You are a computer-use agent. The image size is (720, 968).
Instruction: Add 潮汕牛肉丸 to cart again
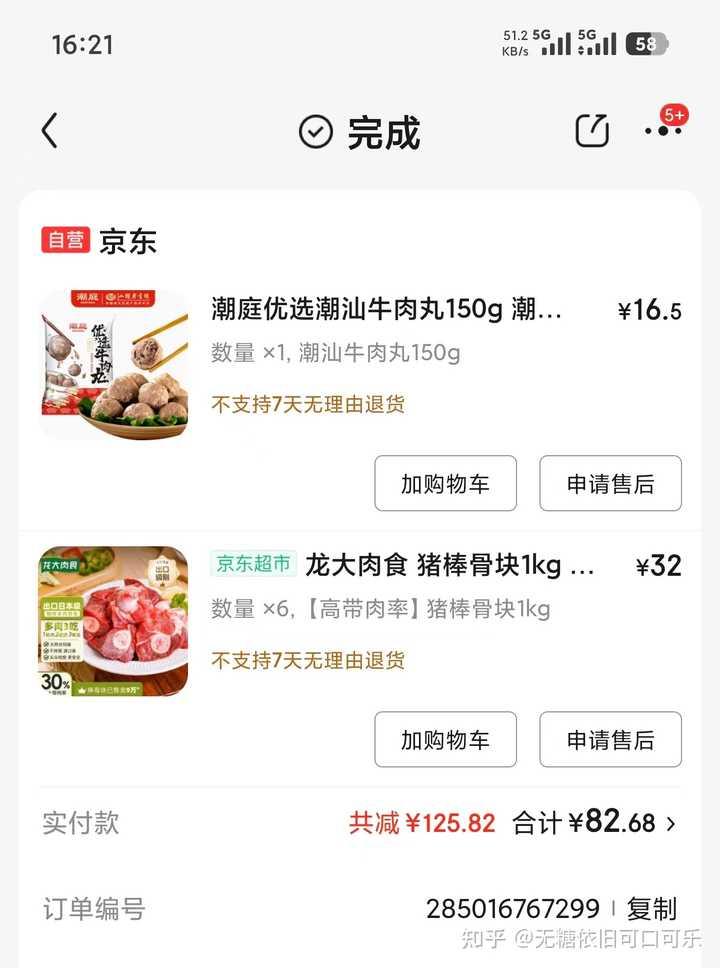tap(445, 484)
